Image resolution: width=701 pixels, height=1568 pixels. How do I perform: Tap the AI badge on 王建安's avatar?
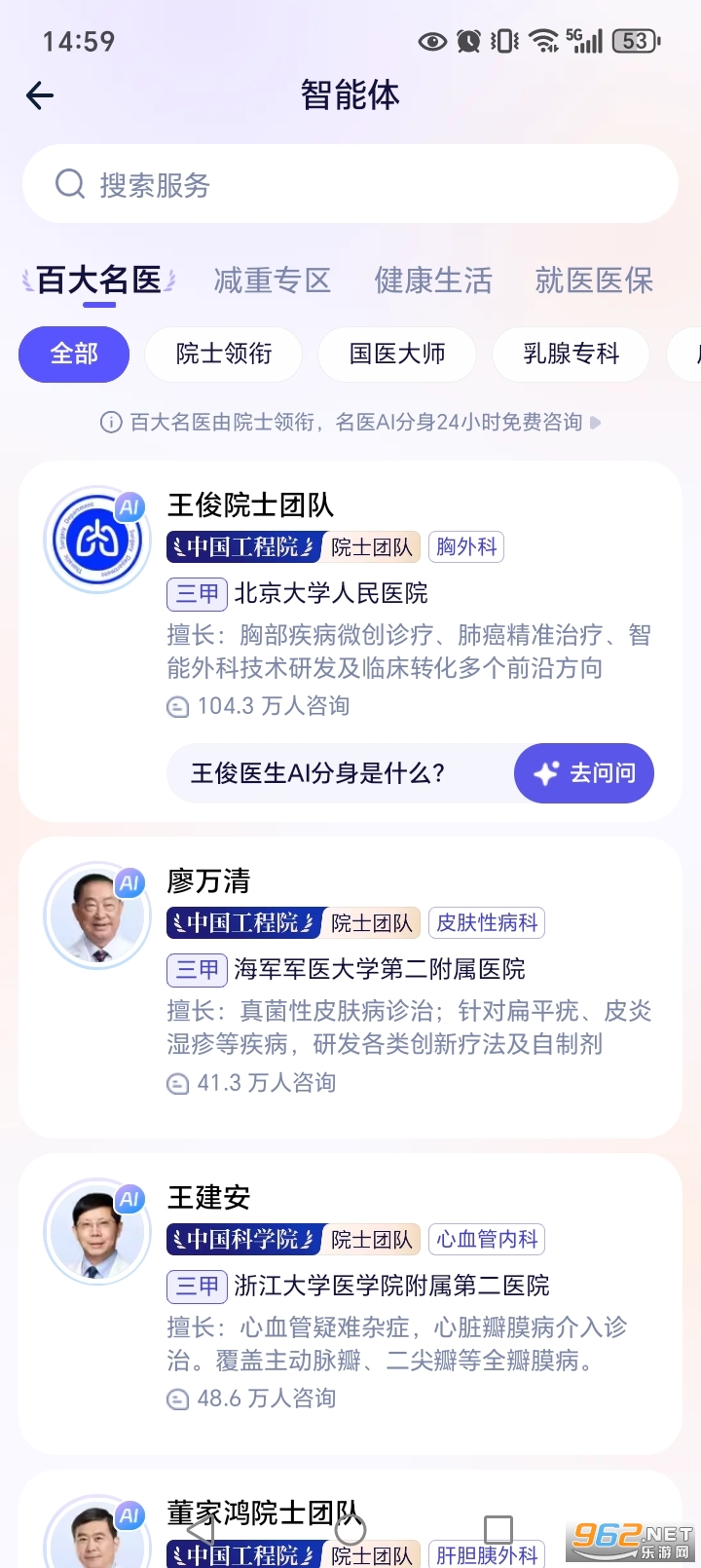coord(130,1199)
